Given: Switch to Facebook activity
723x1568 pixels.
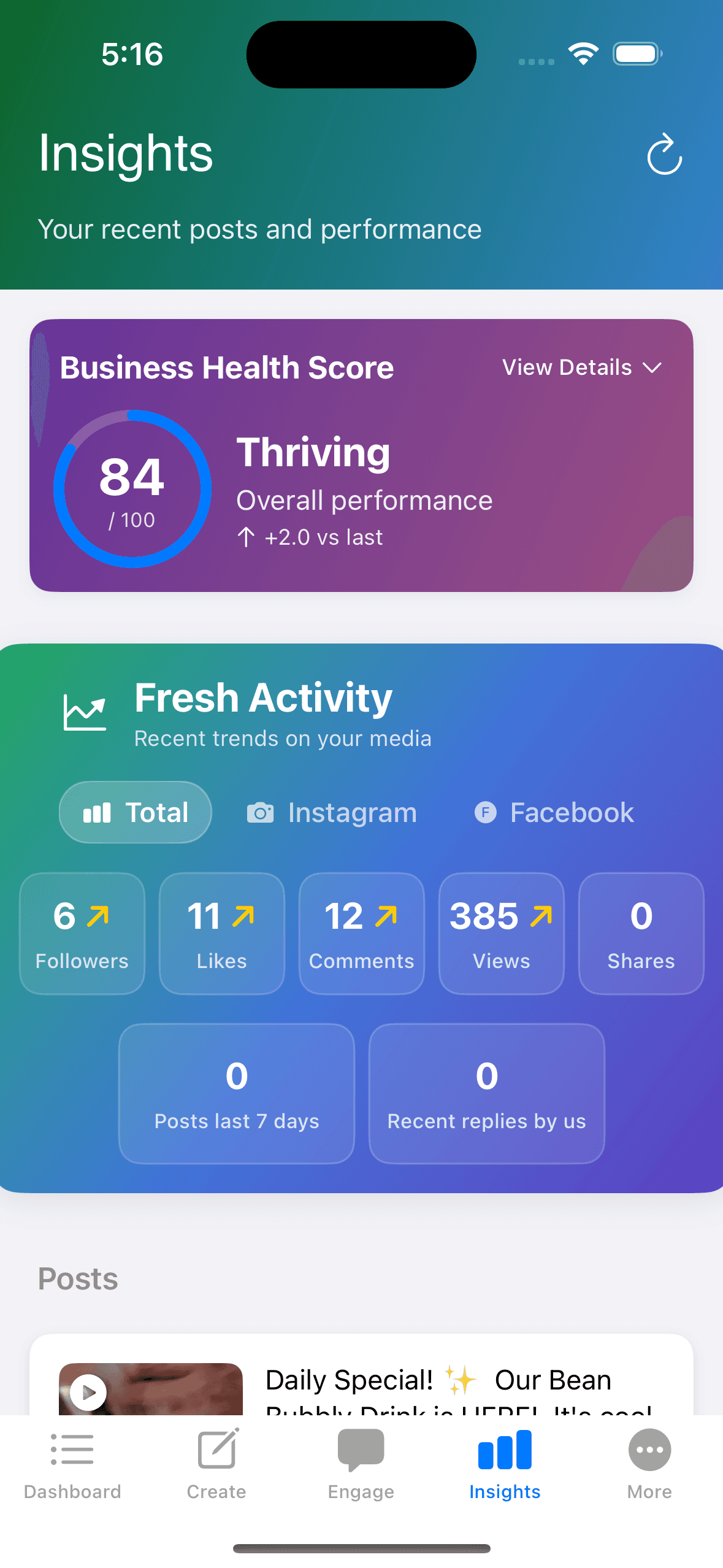Looking at the screenshot, I should point(554,812).
